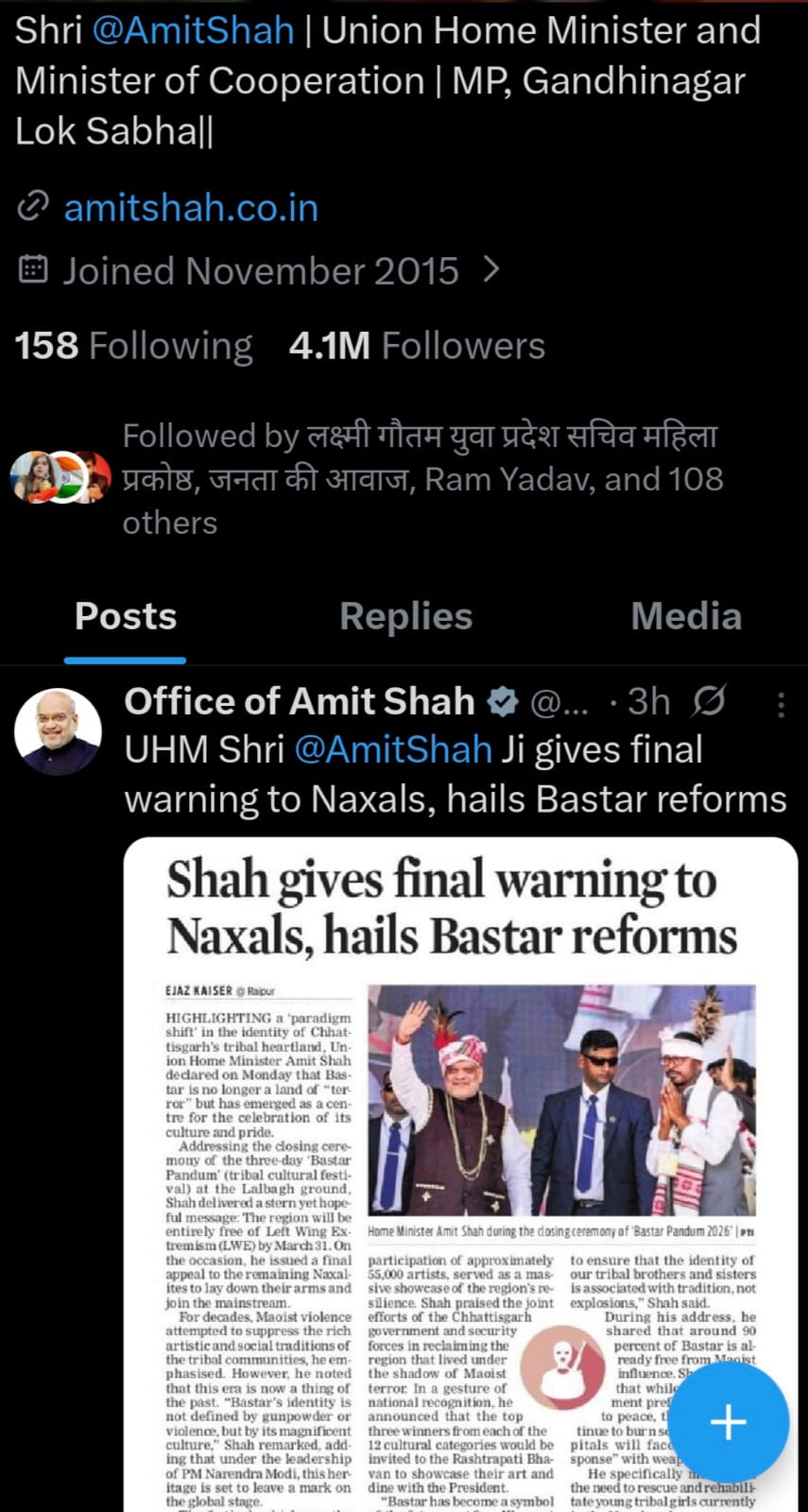
Task: View the 158 Following list
Action: [x=133, y=346]
